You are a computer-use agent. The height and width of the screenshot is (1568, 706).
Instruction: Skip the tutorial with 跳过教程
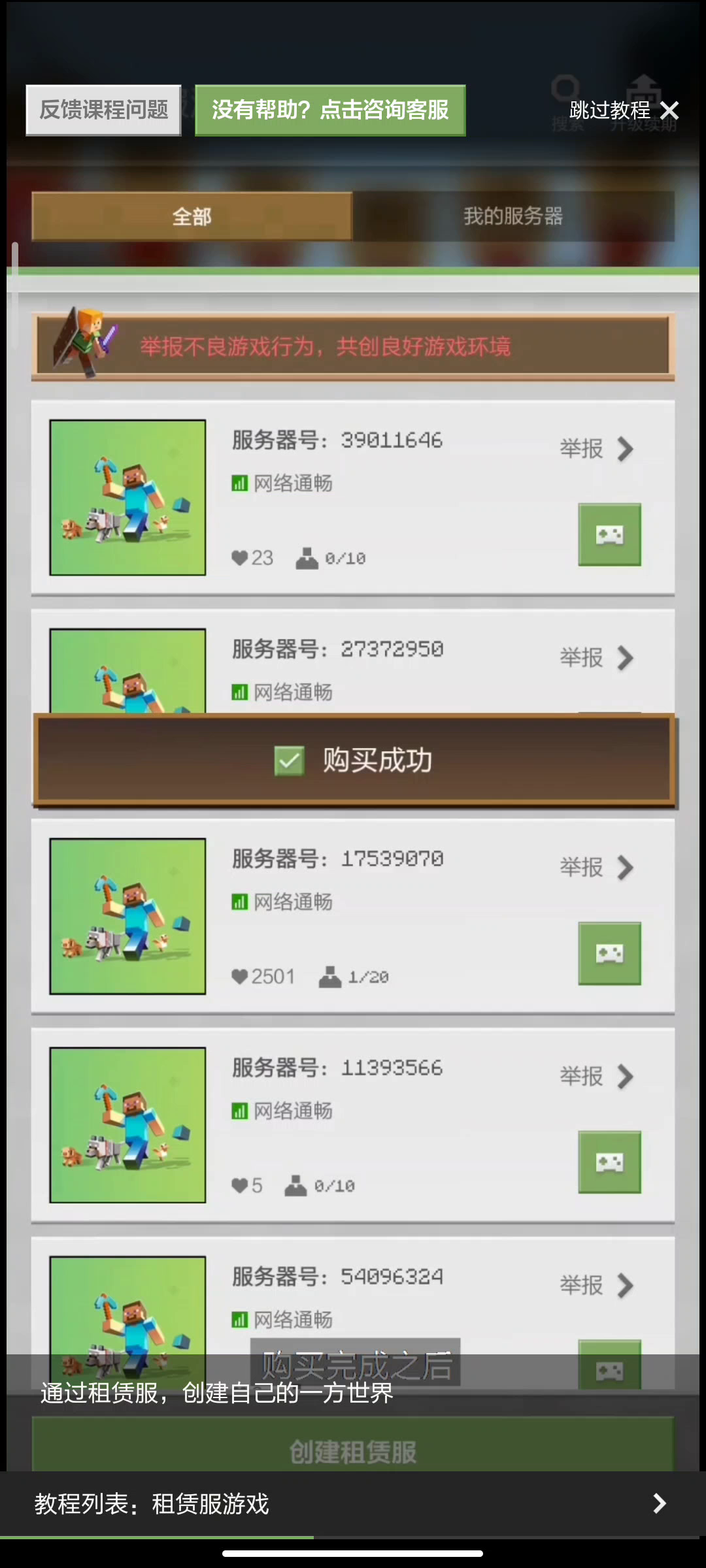tap(623, 110)
